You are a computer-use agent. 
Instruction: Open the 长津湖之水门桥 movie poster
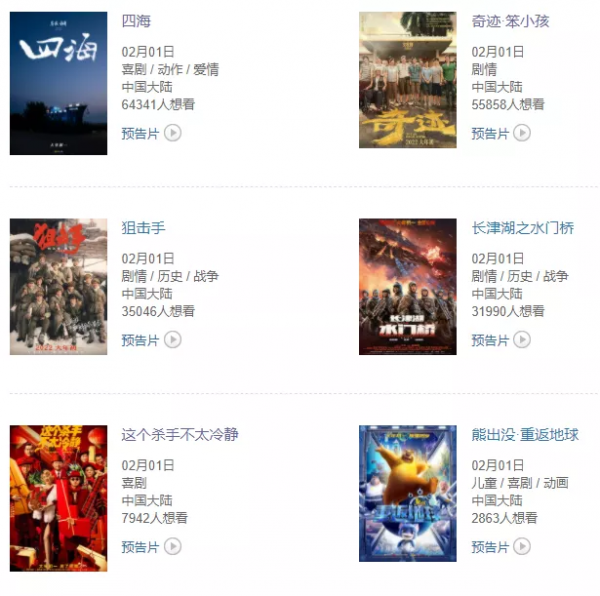408,287
